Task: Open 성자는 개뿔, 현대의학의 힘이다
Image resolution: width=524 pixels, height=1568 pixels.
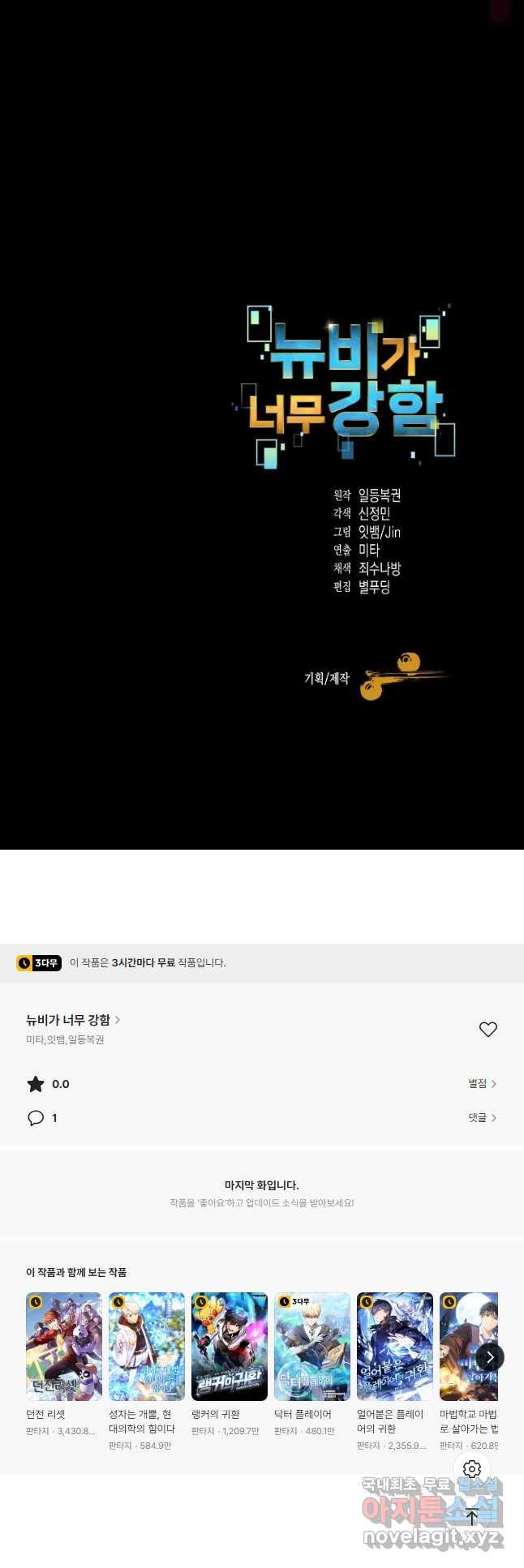Action: (x=147, y=1347)
